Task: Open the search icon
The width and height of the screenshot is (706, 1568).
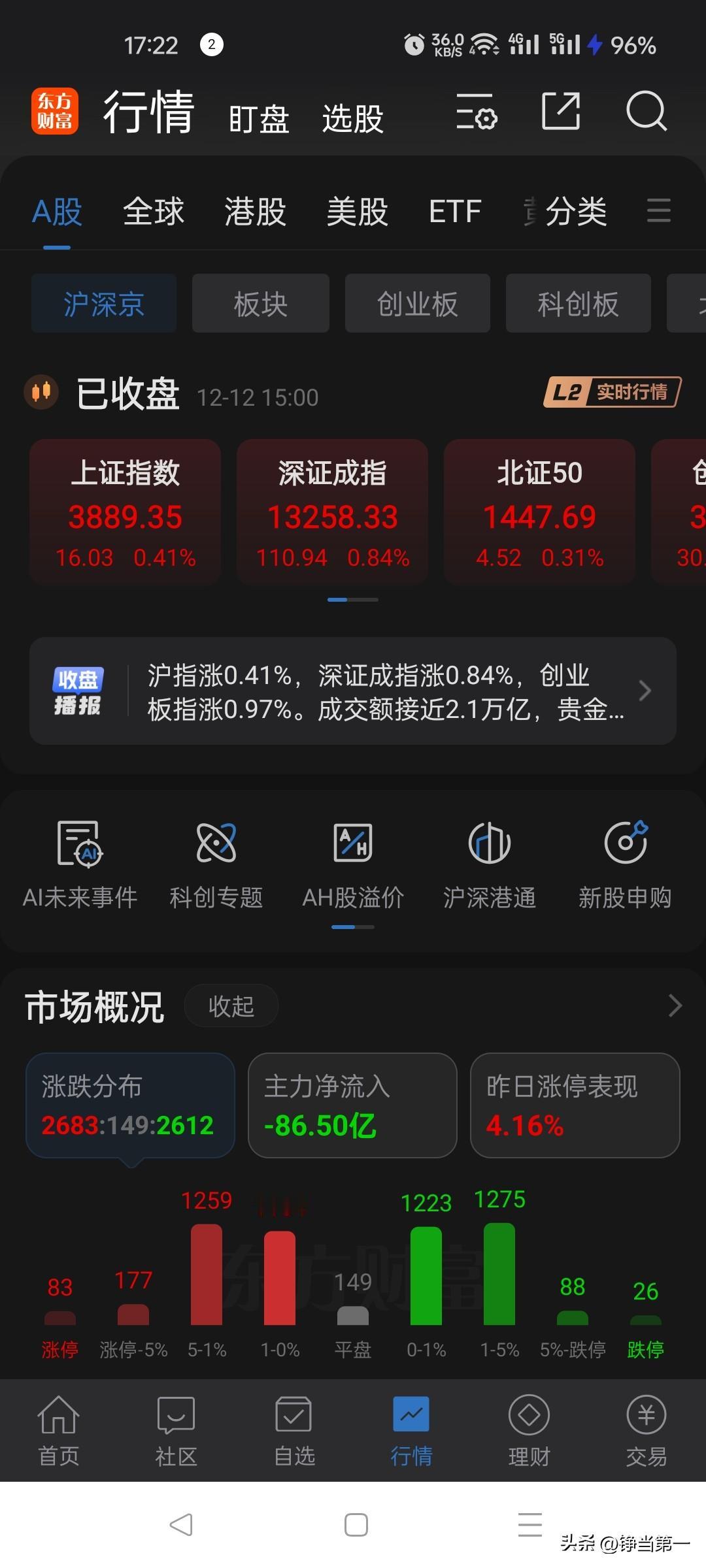Action: [x=645, y=112]
